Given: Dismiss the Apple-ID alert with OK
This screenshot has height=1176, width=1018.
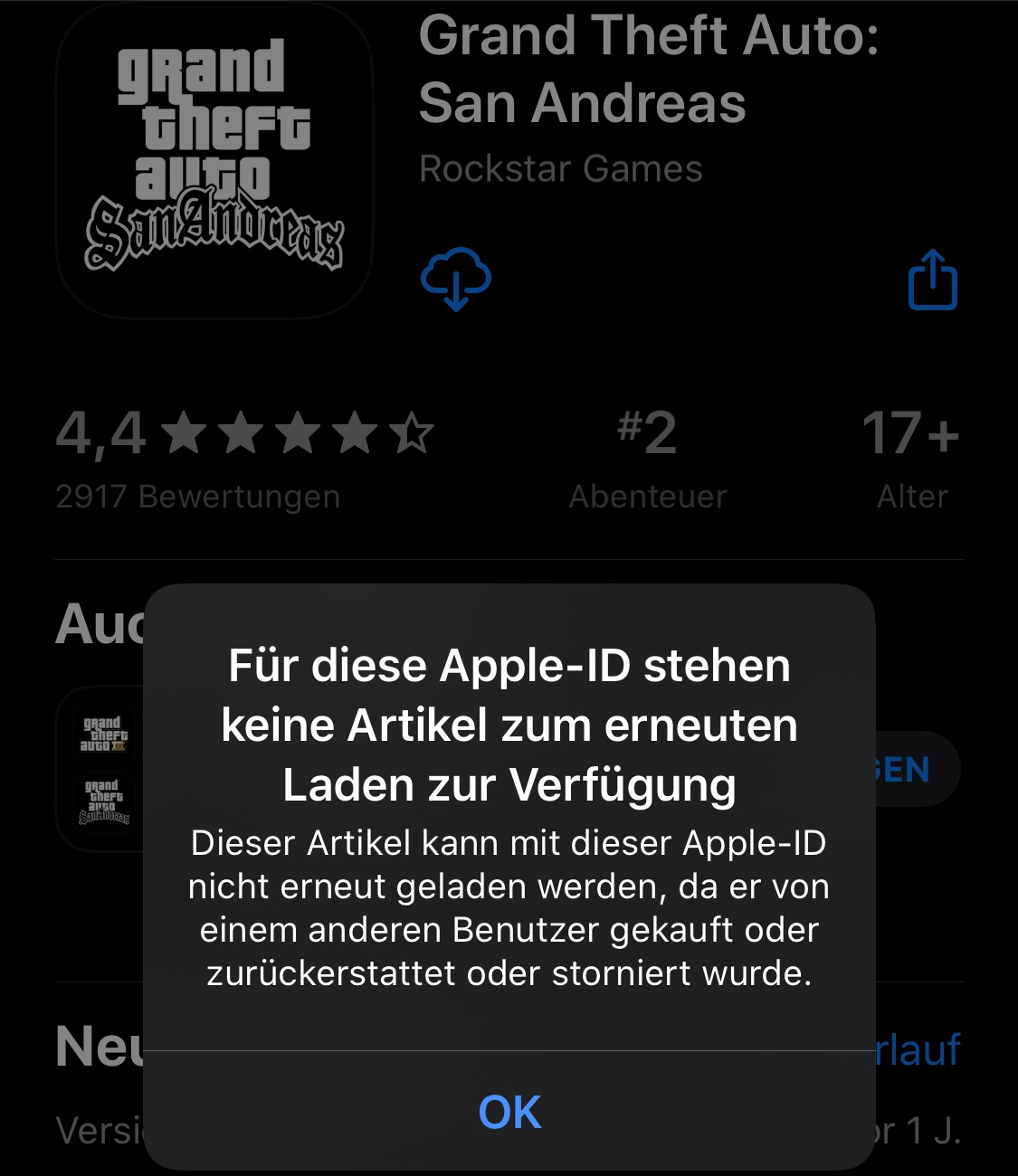Looking at the screenshot, I should (509, 1112).
